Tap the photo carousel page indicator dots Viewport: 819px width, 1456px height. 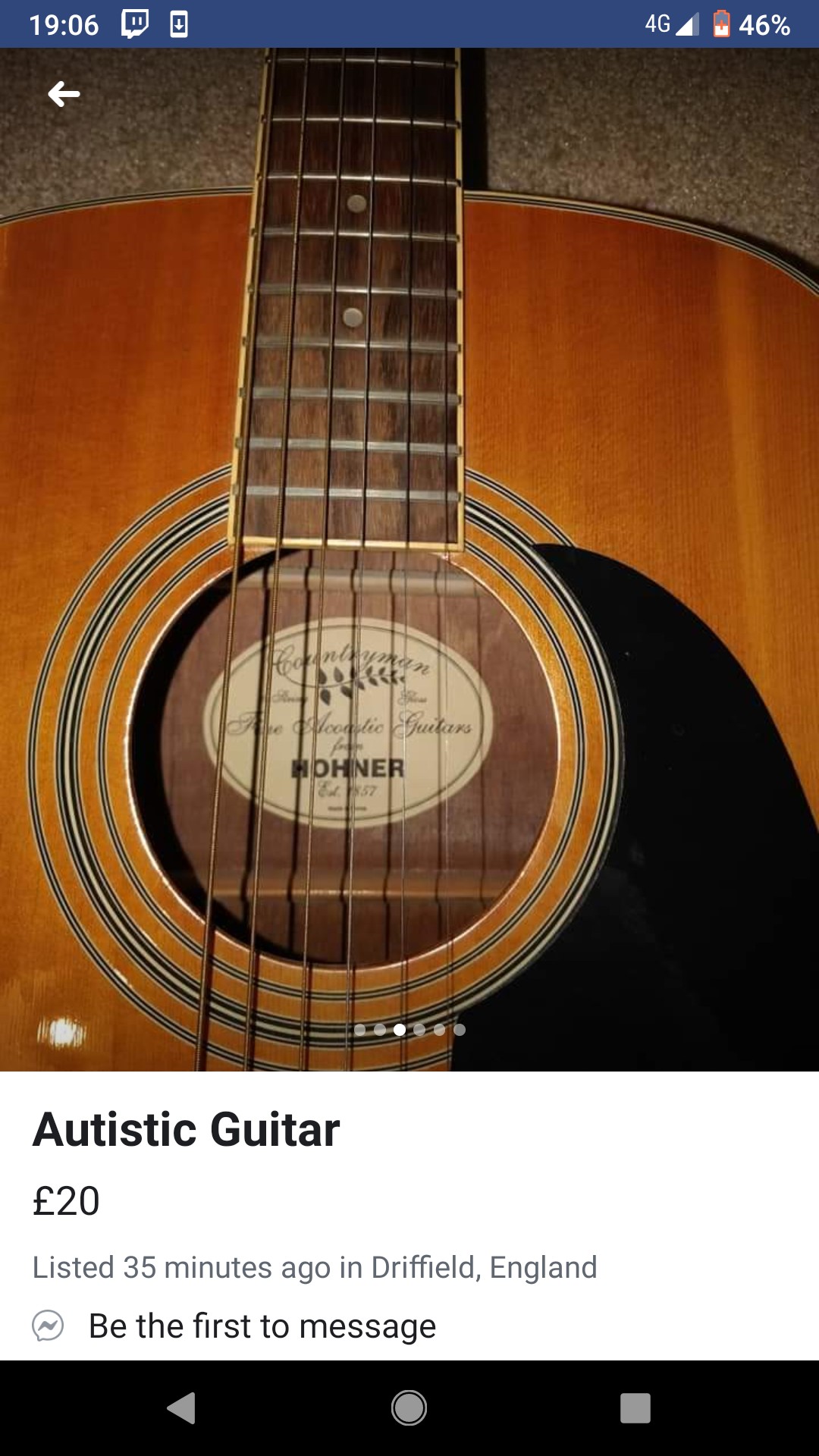(x=409, y=1029)
